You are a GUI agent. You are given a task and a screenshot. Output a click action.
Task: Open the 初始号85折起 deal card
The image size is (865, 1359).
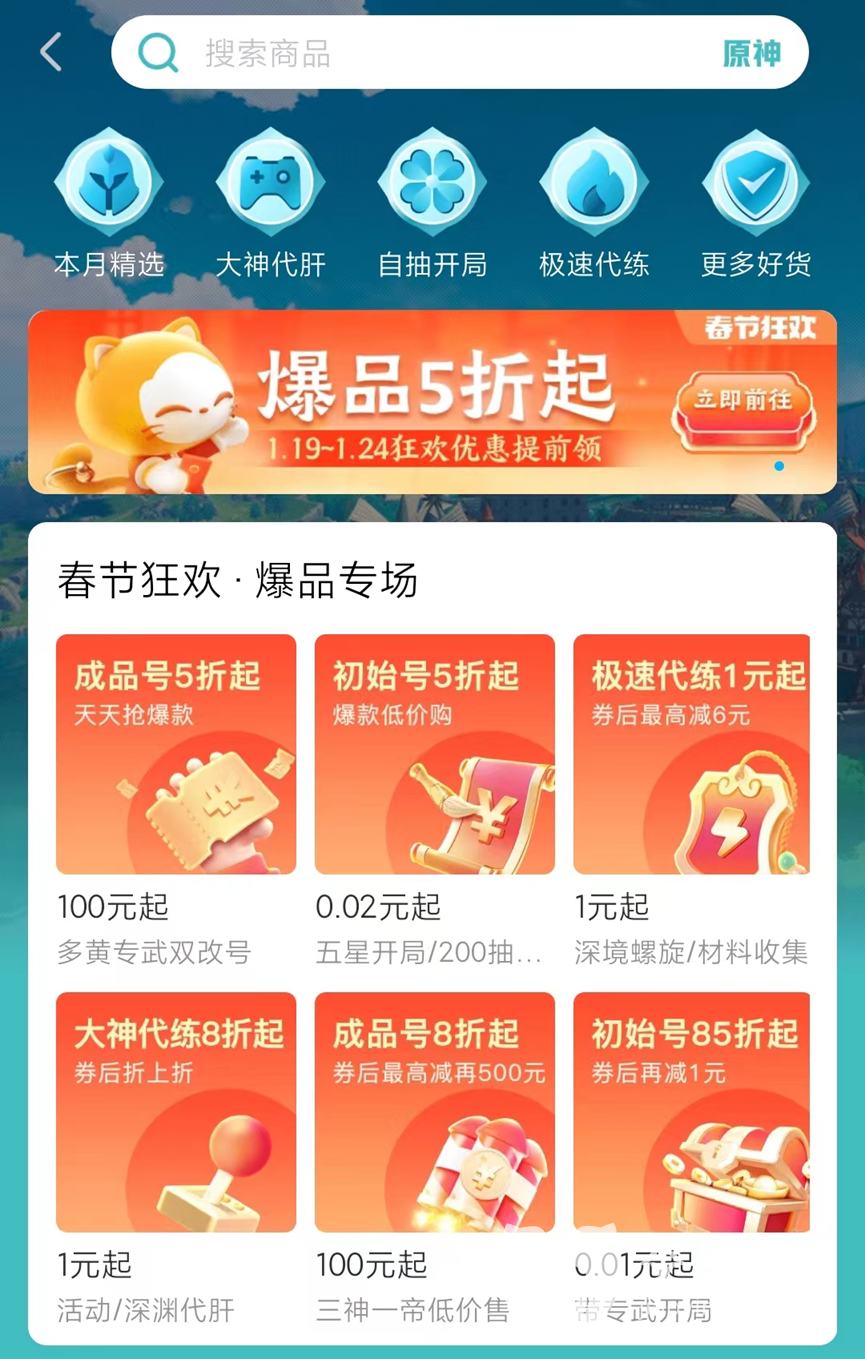pos(692,1112)
